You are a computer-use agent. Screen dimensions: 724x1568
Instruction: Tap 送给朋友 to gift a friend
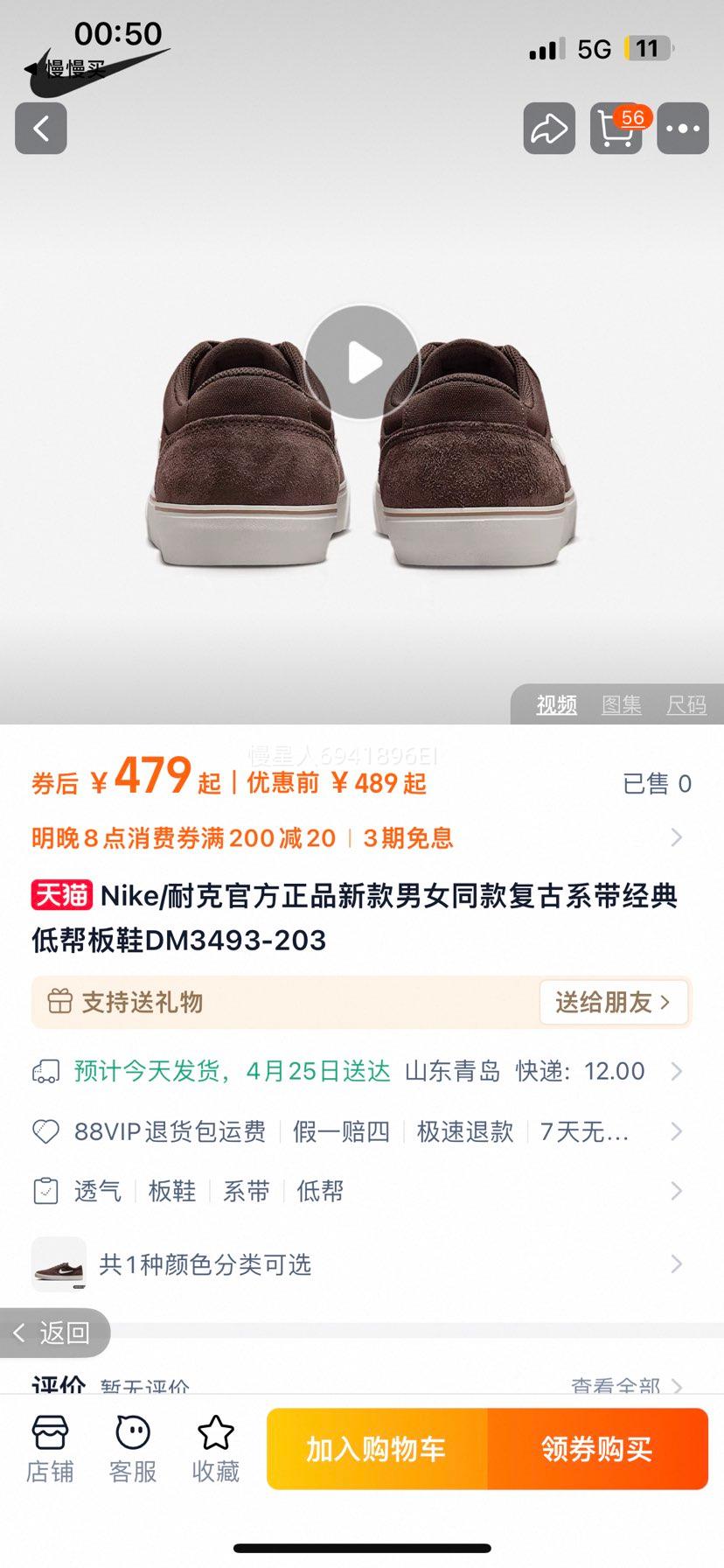click(614, 1002)
